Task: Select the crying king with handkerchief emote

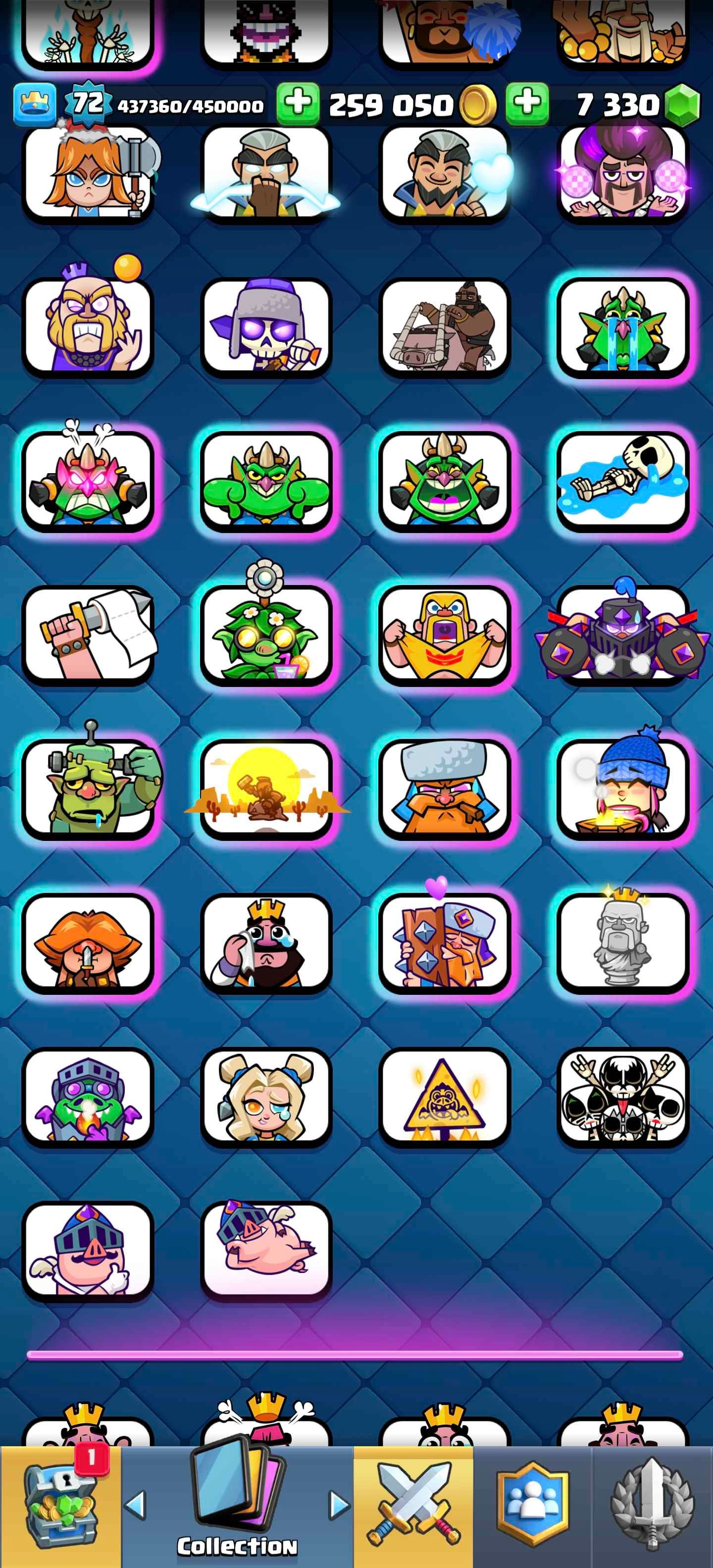Action: (x=266, y=942)
